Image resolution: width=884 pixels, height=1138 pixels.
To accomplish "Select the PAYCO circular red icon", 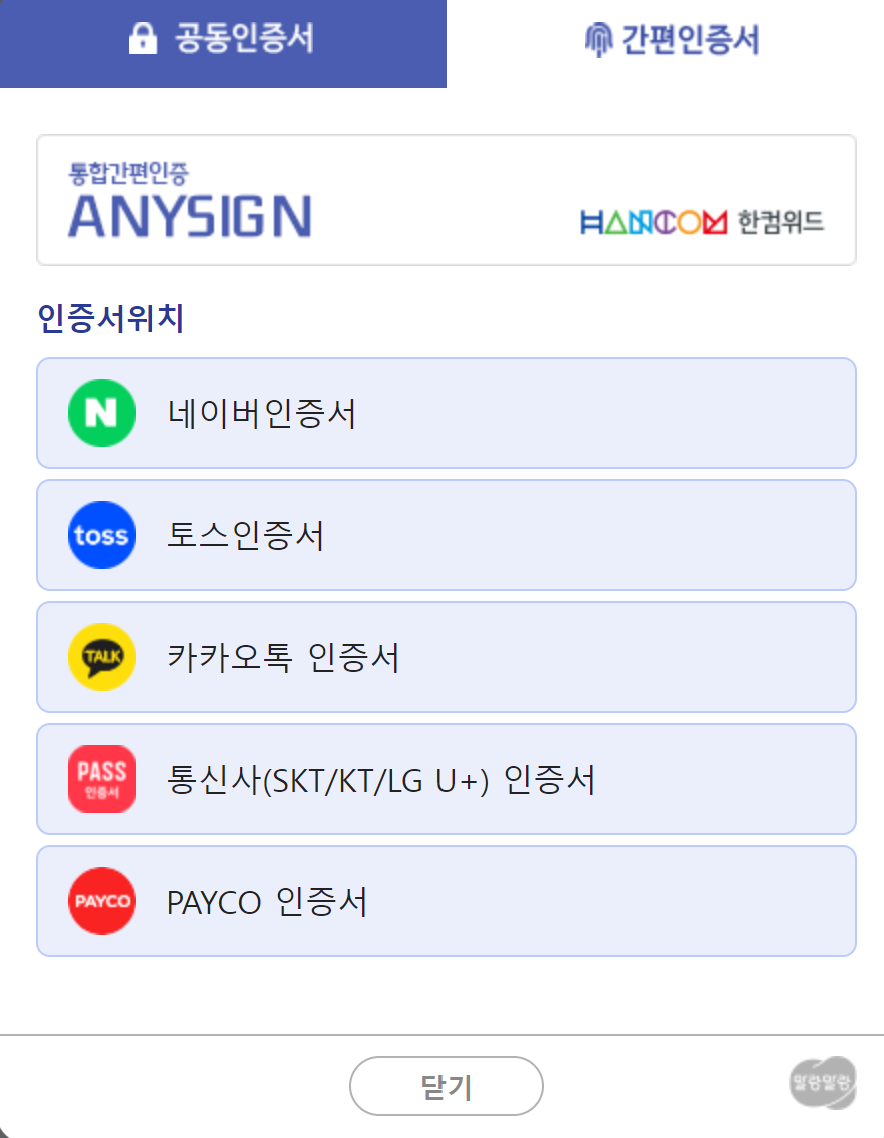I will 101,900.
